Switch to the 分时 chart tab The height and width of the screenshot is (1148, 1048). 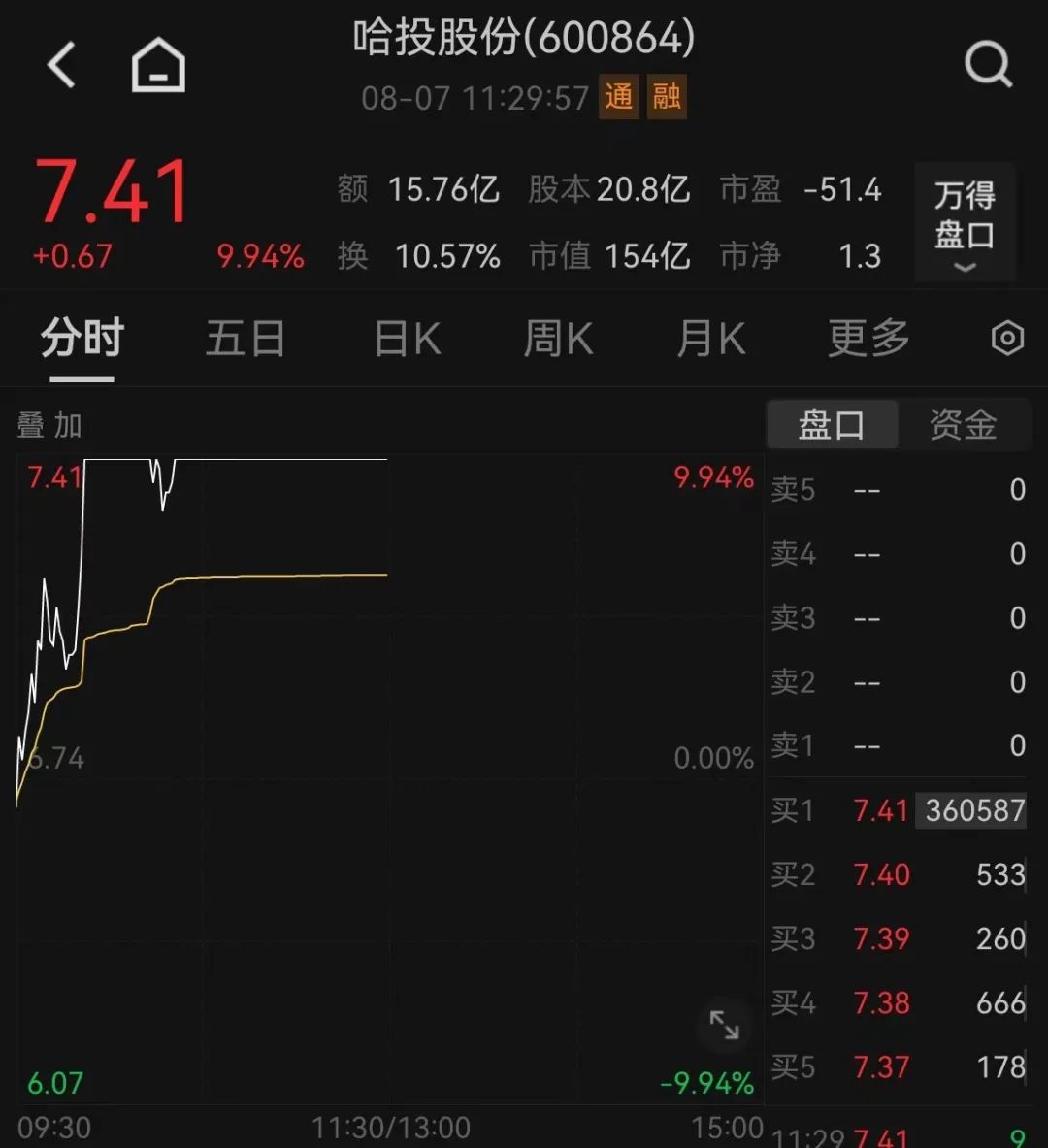pos(82,340)
